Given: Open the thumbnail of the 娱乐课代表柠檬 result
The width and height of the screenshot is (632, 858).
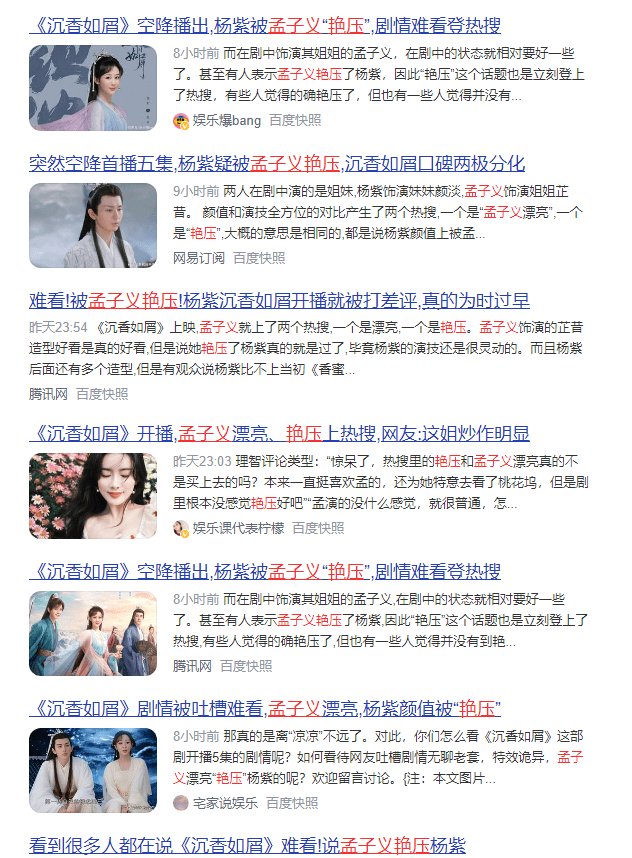Looking at the screenshot, I should [x=93, y=496].
